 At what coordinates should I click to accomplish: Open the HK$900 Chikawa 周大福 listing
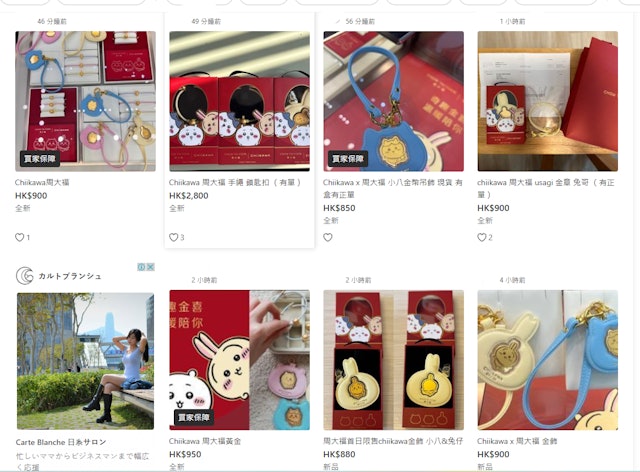click(x=85, y=101)
